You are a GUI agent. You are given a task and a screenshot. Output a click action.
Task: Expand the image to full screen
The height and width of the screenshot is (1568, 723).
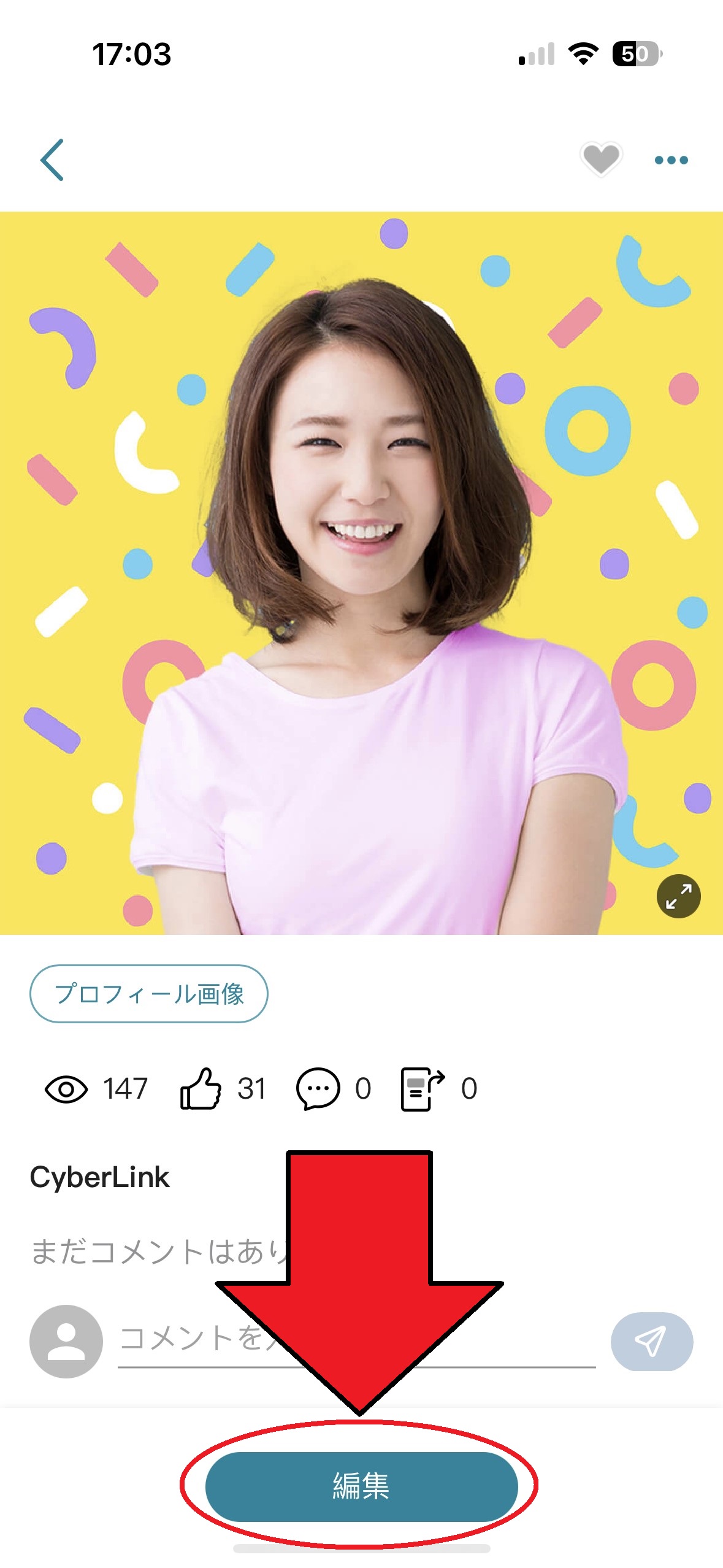678,896
